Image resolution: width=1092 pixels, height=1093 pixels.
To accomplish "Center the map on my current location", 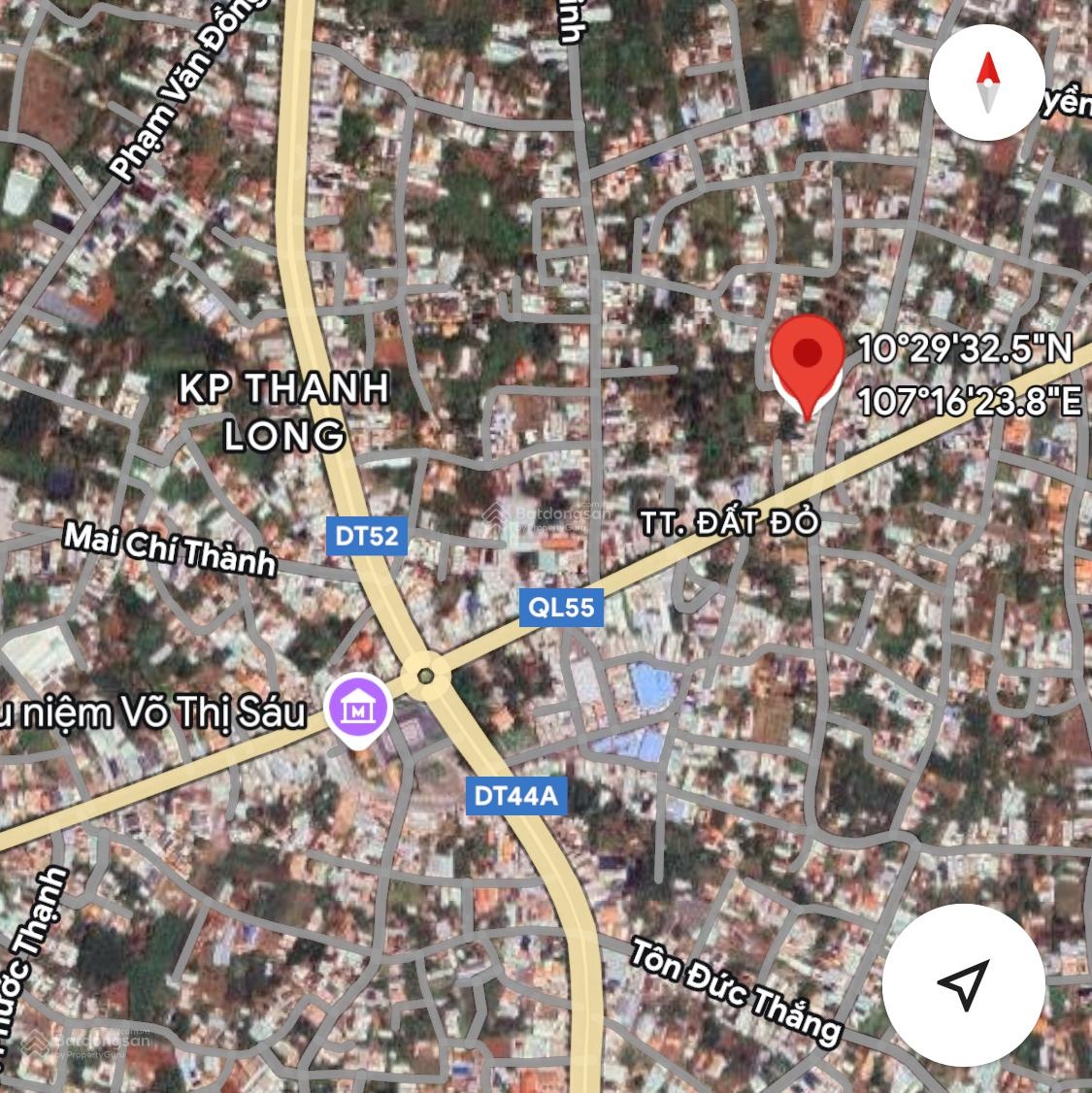I will pos(963,984).
